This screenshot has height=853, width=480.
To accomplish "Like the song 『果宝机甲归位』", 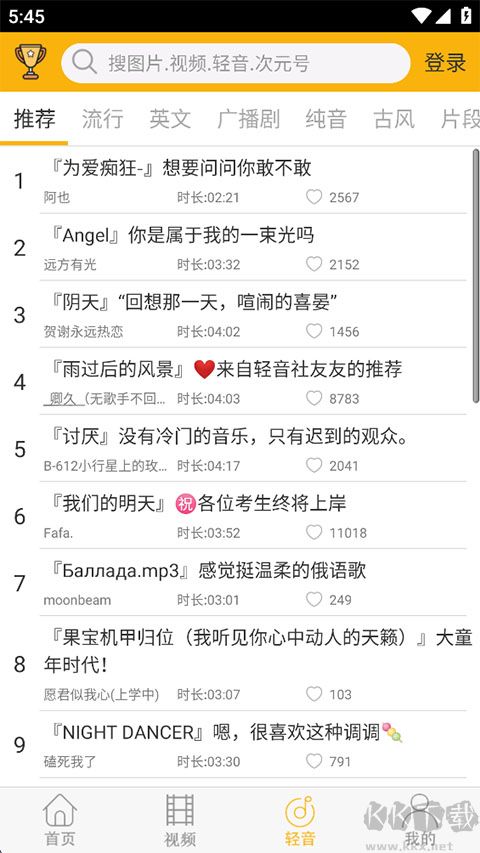I will pos(314,694).
